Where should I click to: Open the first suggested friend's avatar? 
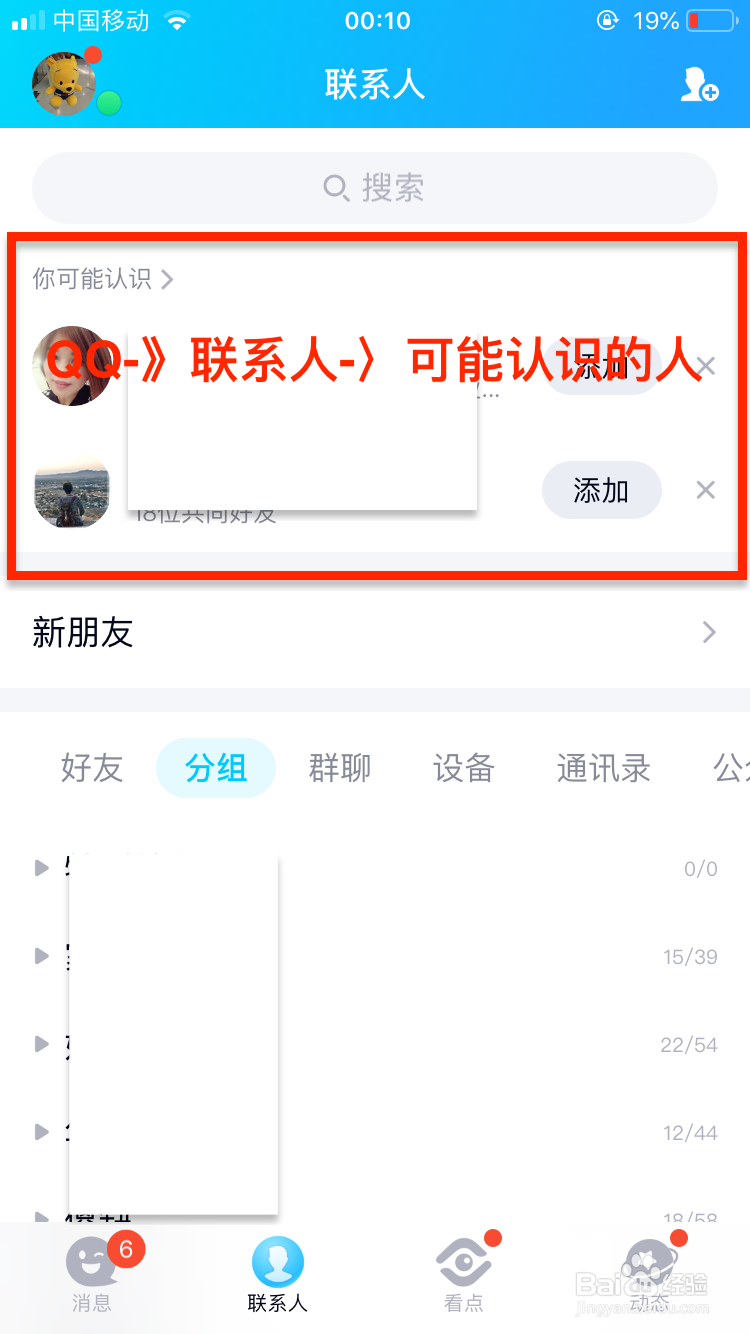71,365
